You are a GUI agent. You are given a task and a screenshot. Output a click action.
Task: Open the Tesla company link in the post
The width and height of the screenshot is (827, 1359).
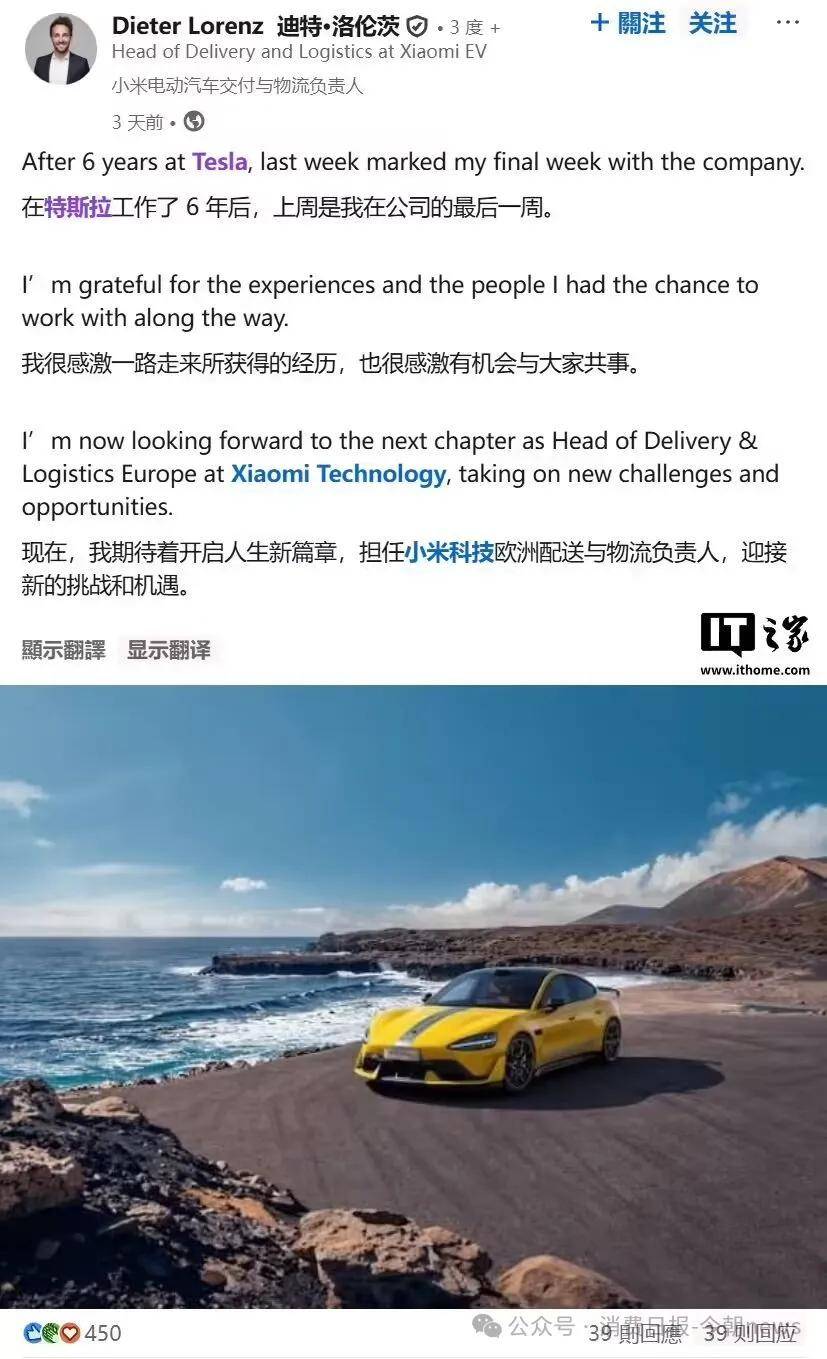click(x=219, y=161)
